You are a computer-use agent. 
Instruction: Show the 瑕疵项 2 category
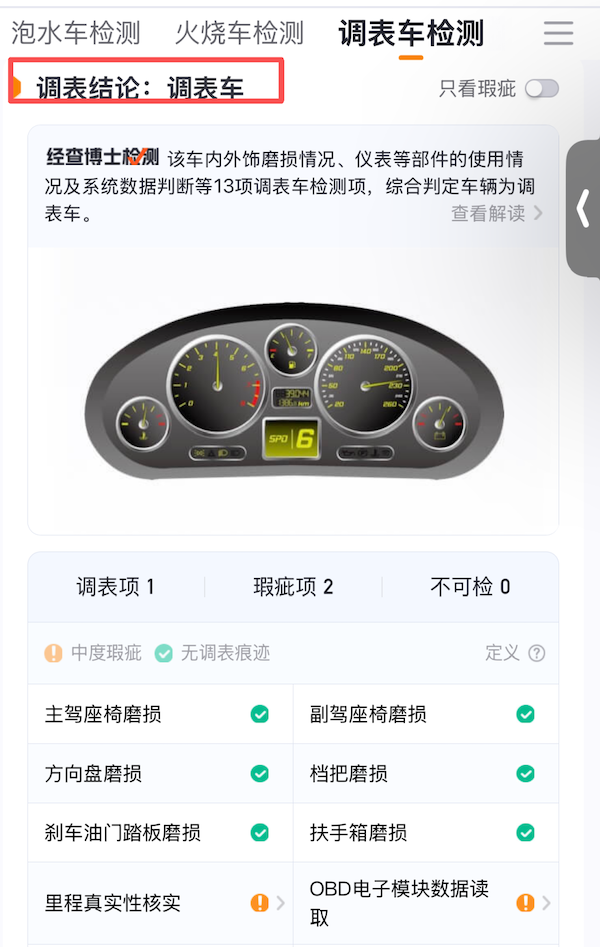click(293, 587)
